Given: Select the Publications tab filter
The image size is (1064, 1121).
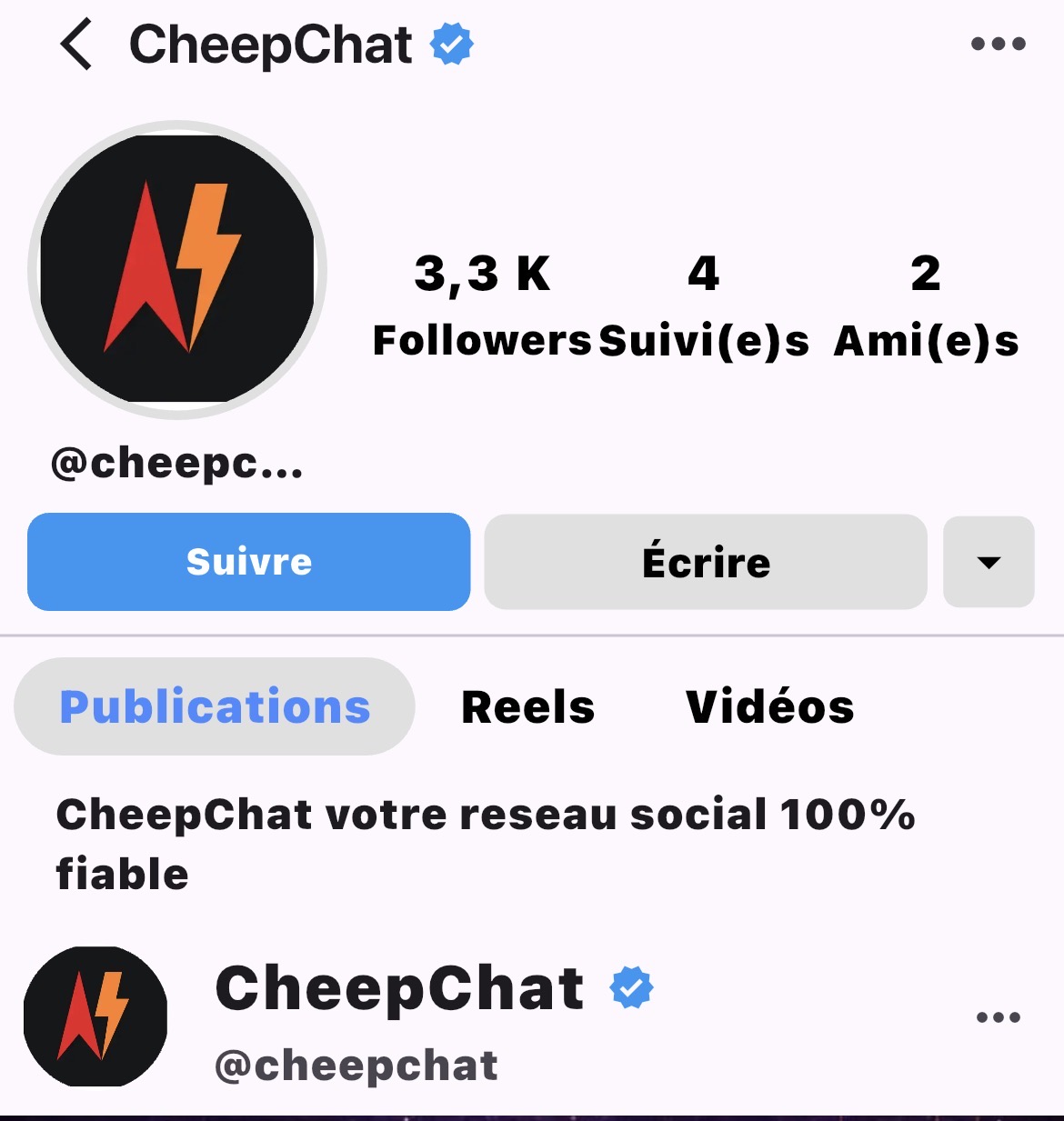Looking at the screenshot, I should 213,706.
